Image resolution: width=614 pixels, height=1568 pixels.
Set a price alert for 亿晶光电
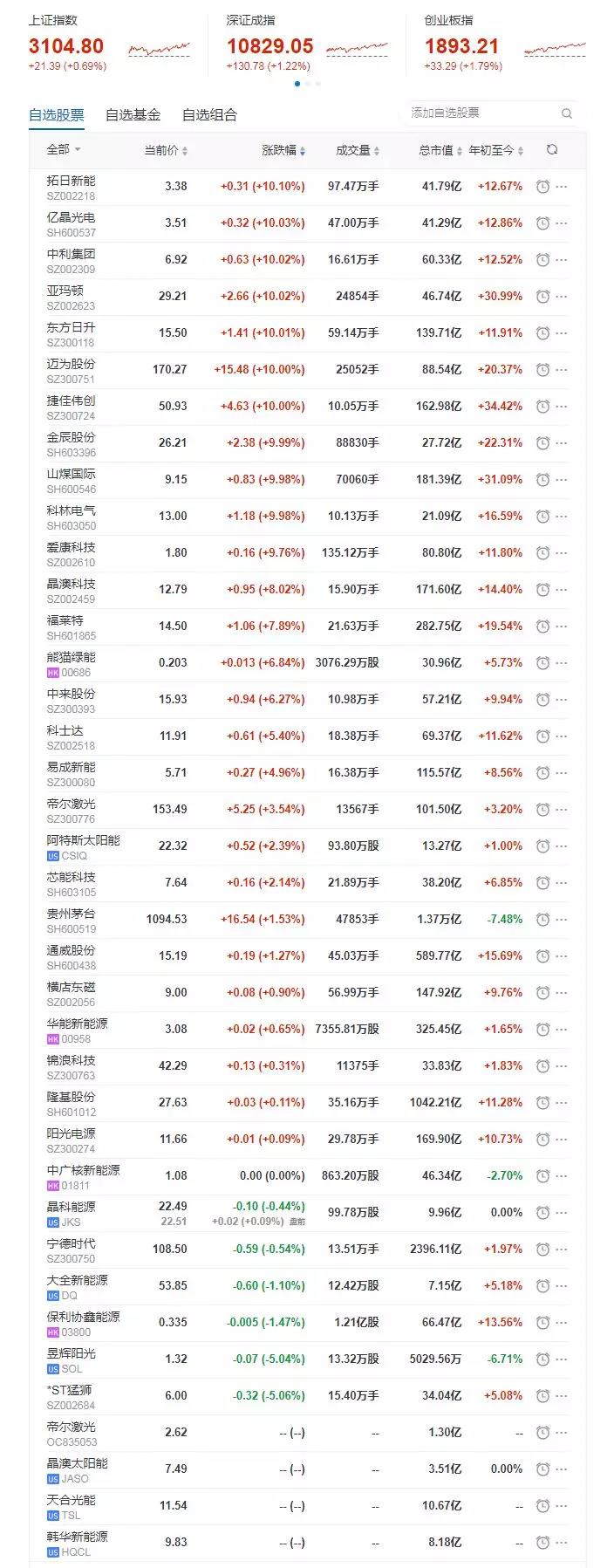(542, 223)
